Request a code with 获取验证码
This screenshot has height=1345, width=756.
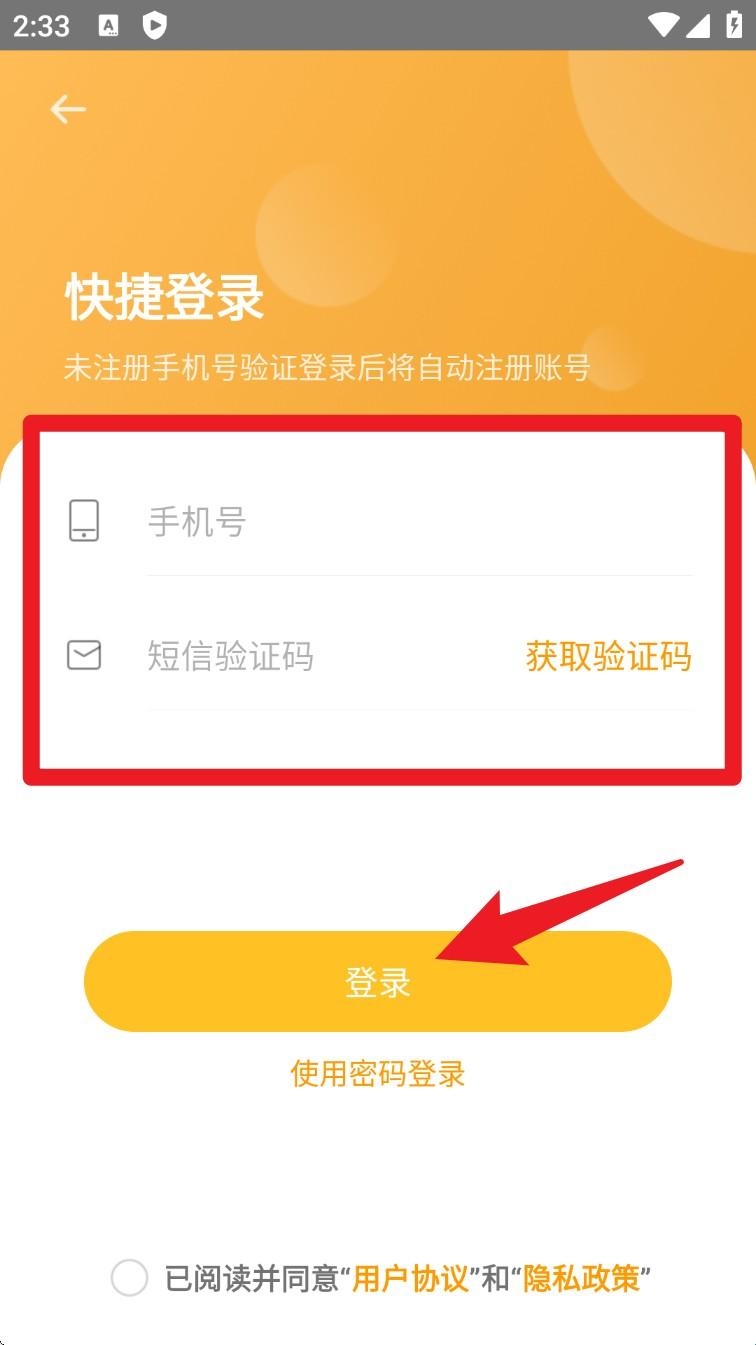pyautogui.click(x=608, y=656)
